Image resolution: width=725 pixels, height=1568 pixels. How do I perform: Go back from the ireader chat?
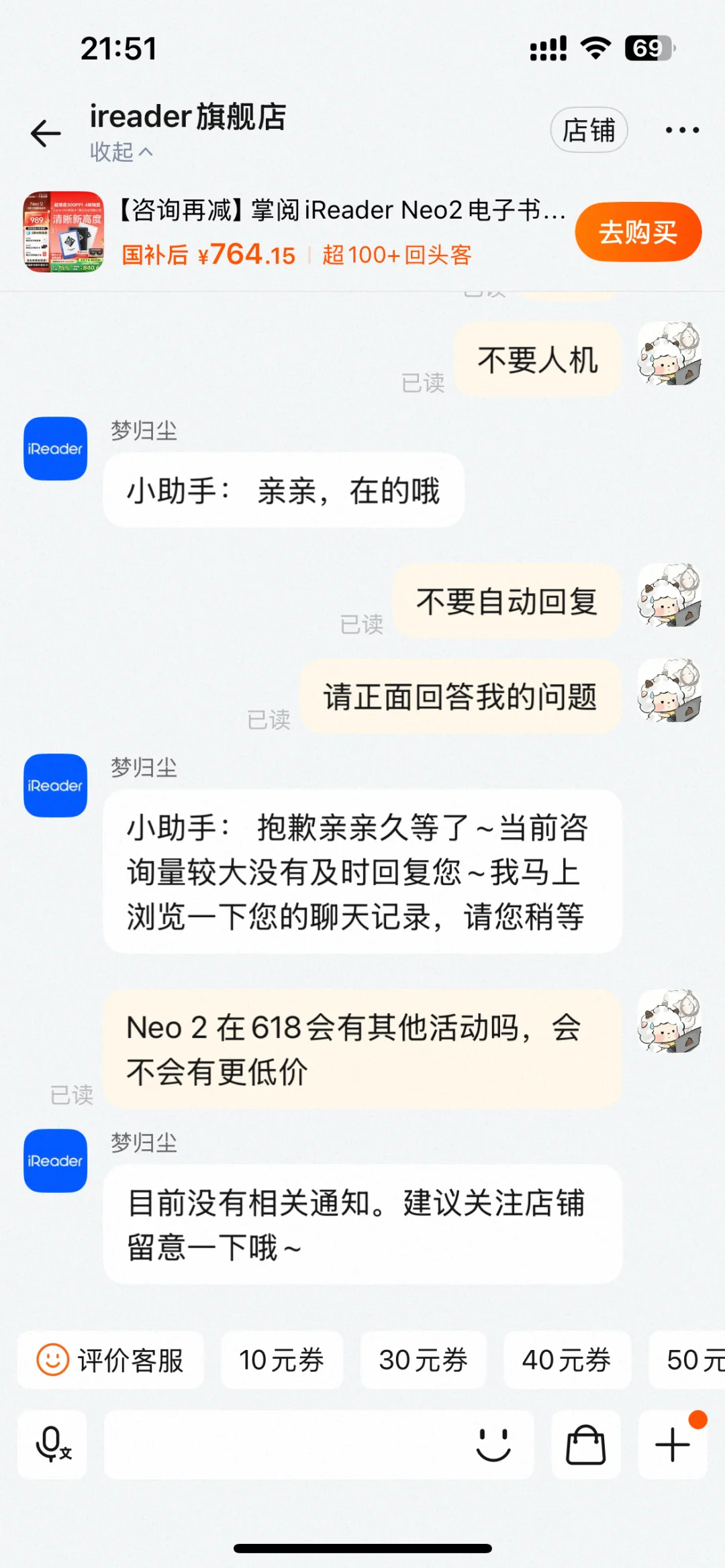pos(46,133)
